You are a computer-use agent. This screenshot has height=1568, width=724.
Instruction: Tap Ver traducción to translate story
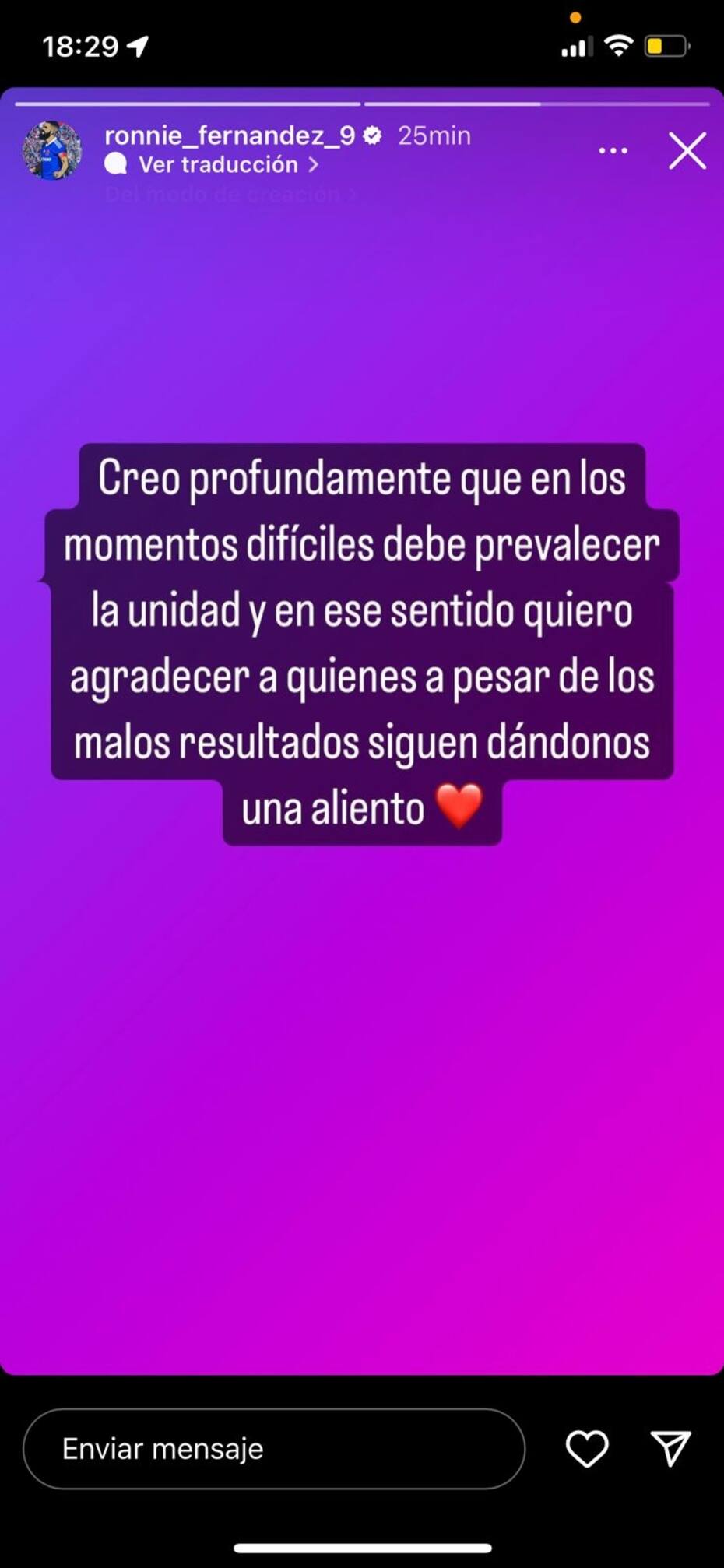(218, 164)
